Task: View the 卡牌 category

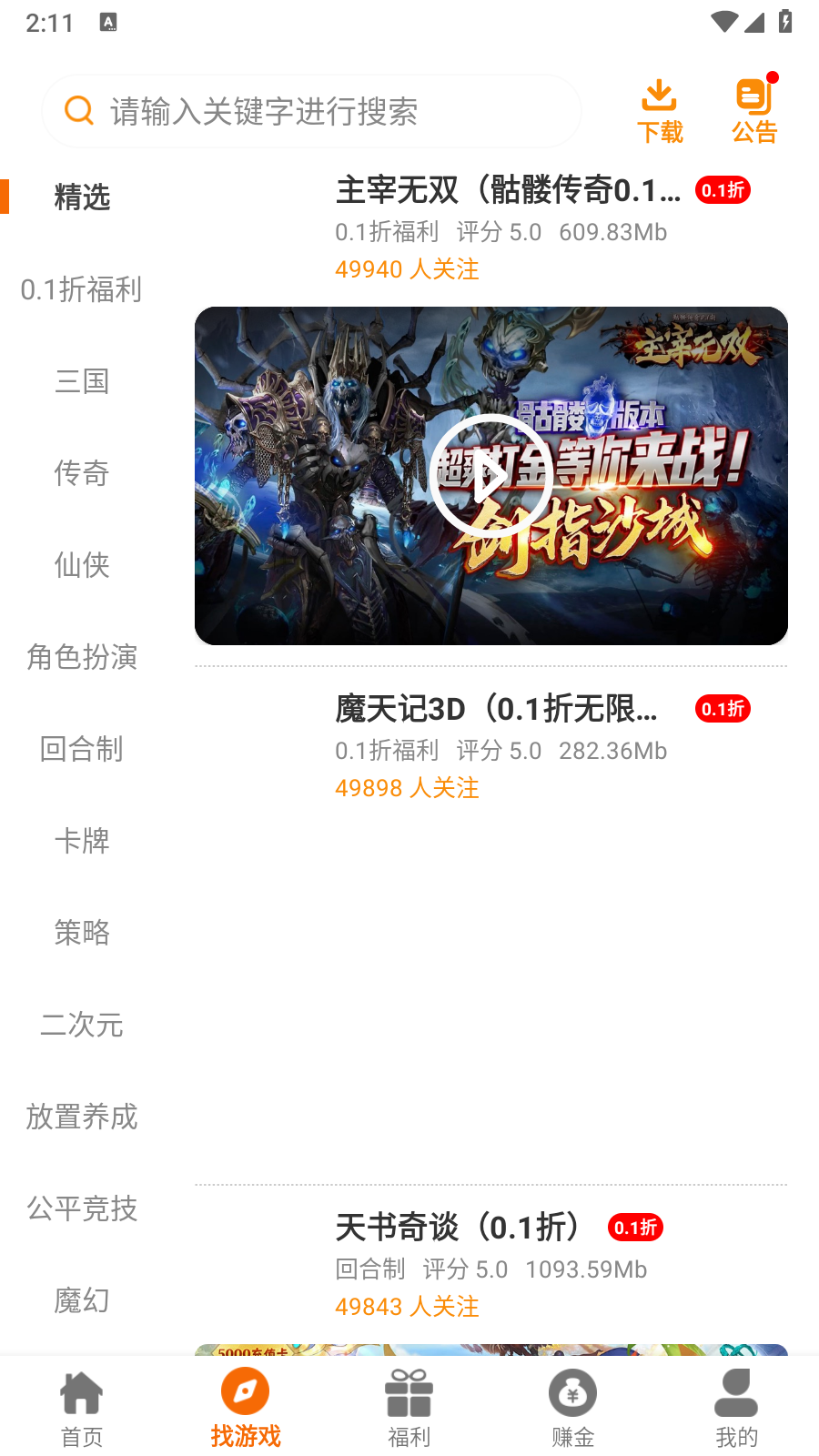Action: pos(82,841)
